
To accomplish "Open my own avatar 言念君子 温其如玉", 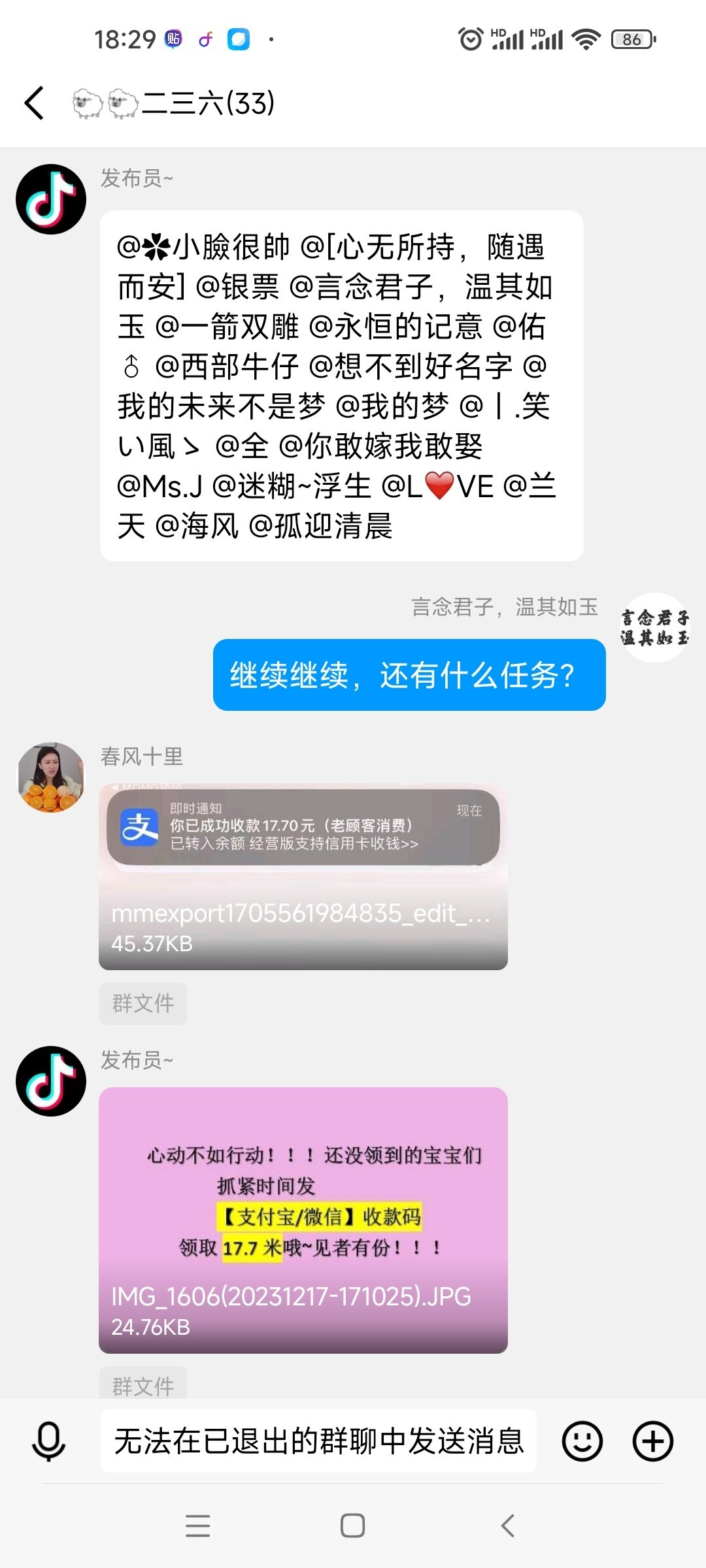I will tap(654, 627).
